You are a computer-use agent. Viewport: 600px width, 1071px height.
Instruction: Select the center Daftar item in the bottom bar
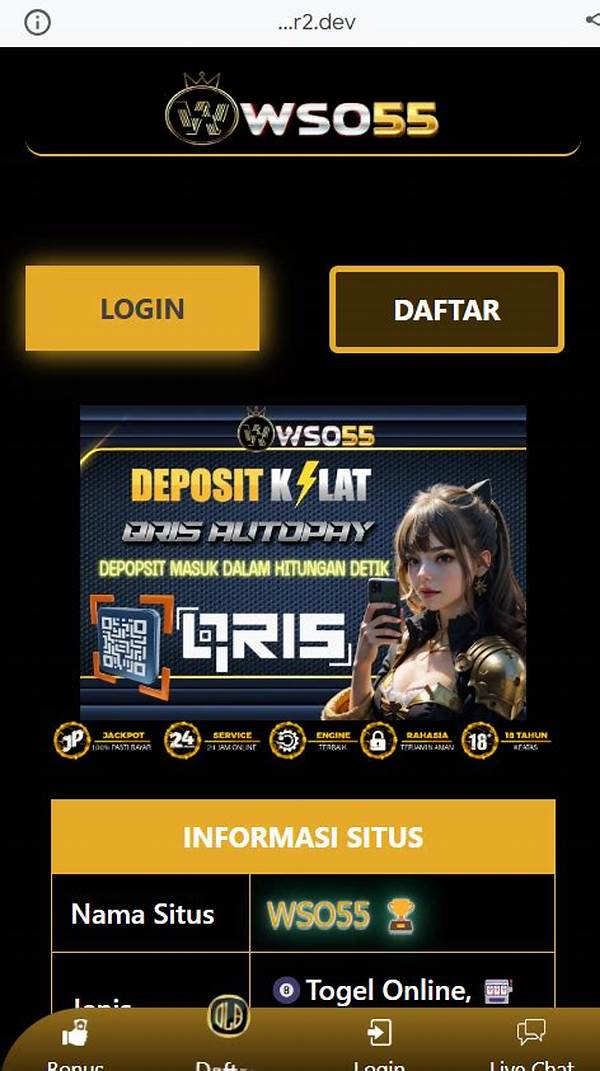pos(227,1030)
